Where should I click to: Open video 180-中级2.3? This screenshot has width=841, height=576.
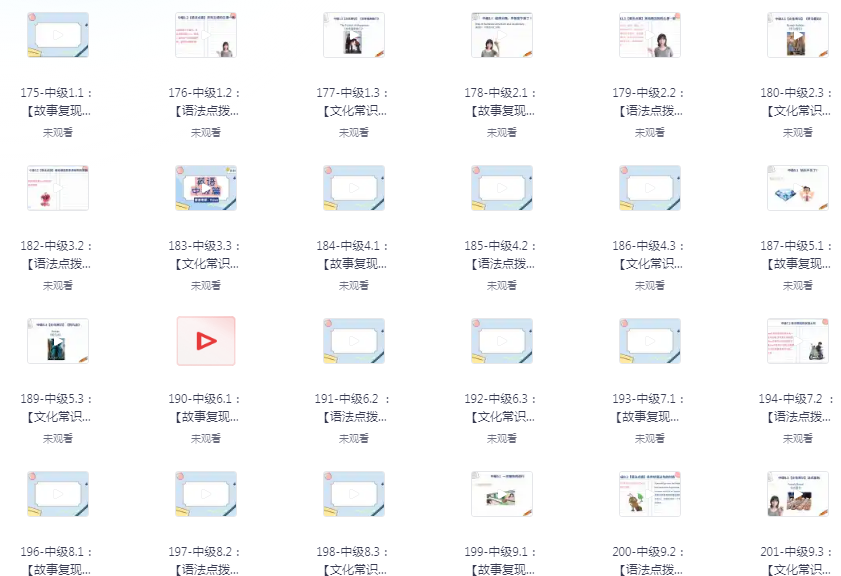pos(798,35)
